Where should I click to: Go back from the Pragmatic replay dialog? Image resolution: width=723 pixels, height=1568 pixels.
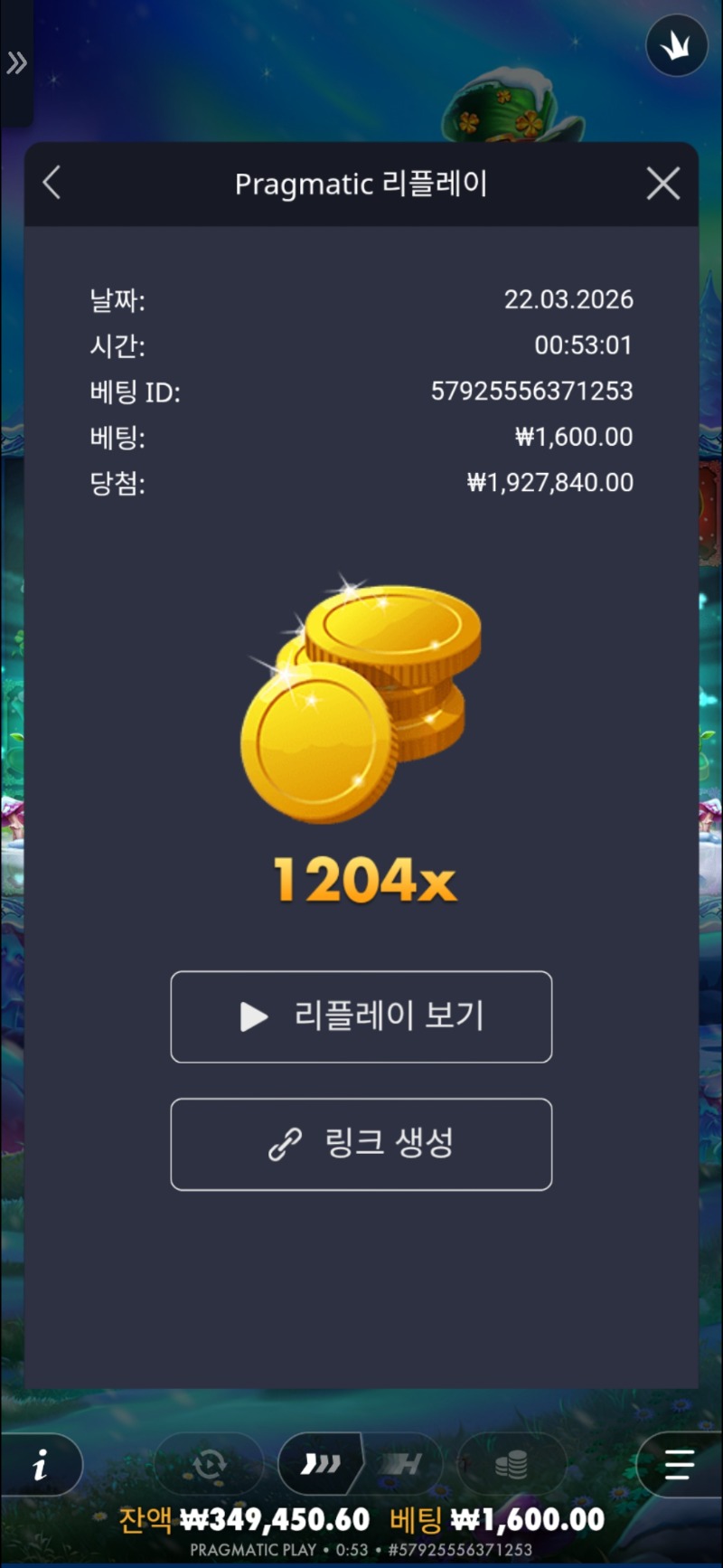click(x=52, y=183)
